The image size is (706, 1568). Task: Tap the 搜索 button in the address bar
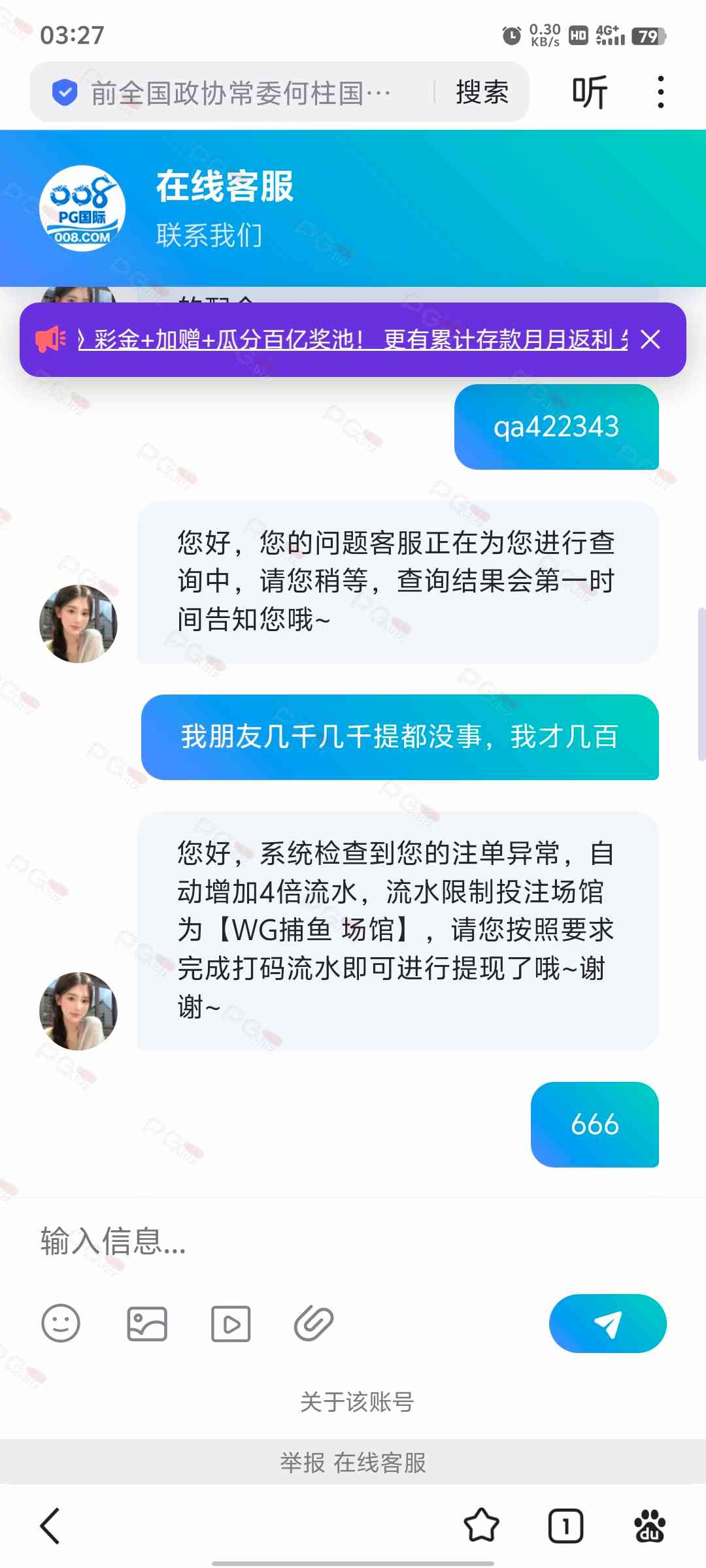pyautogui.click(x=482, y=93)
